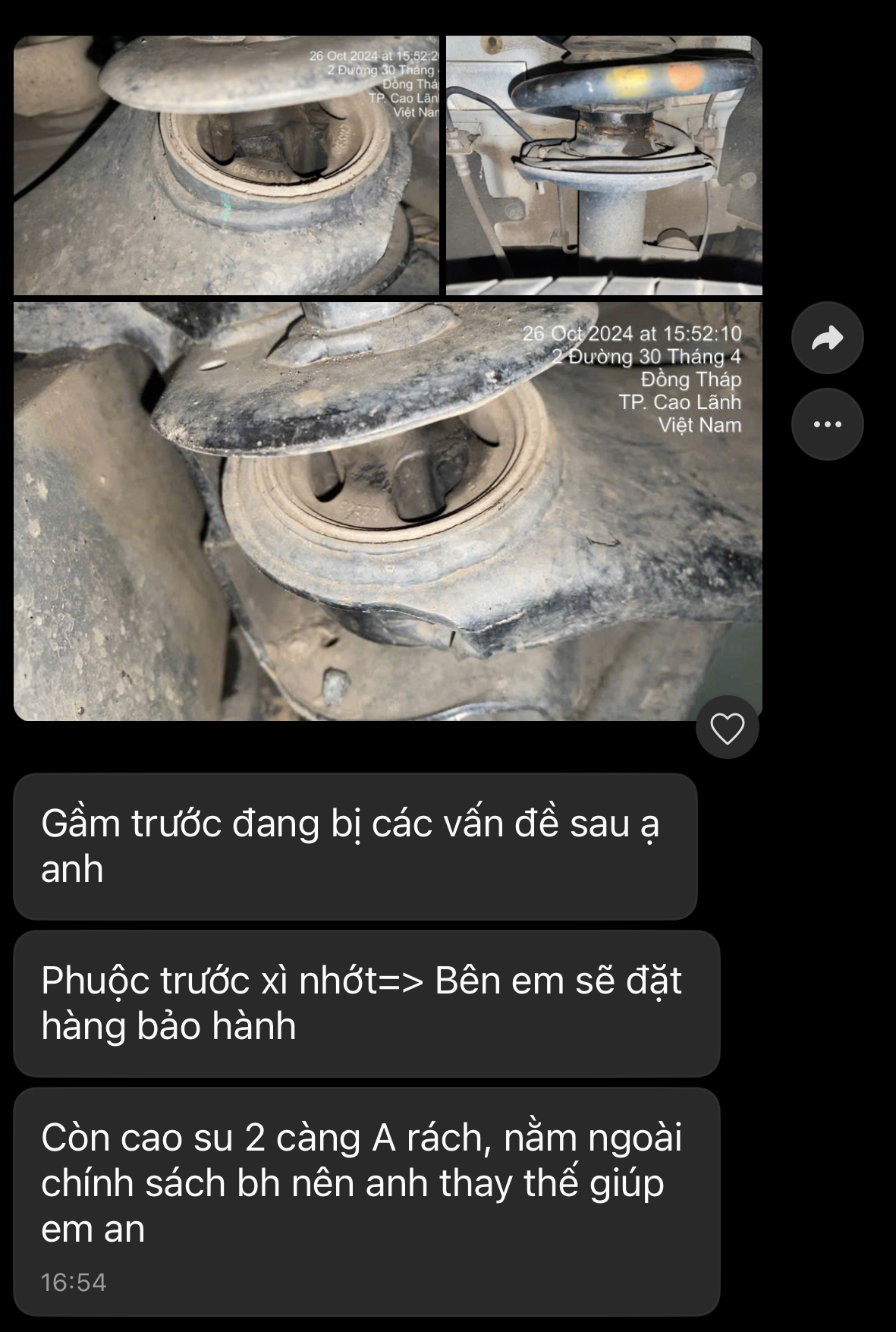
Task: React with a heart to the photo album
Action: [x=727, y=729]
